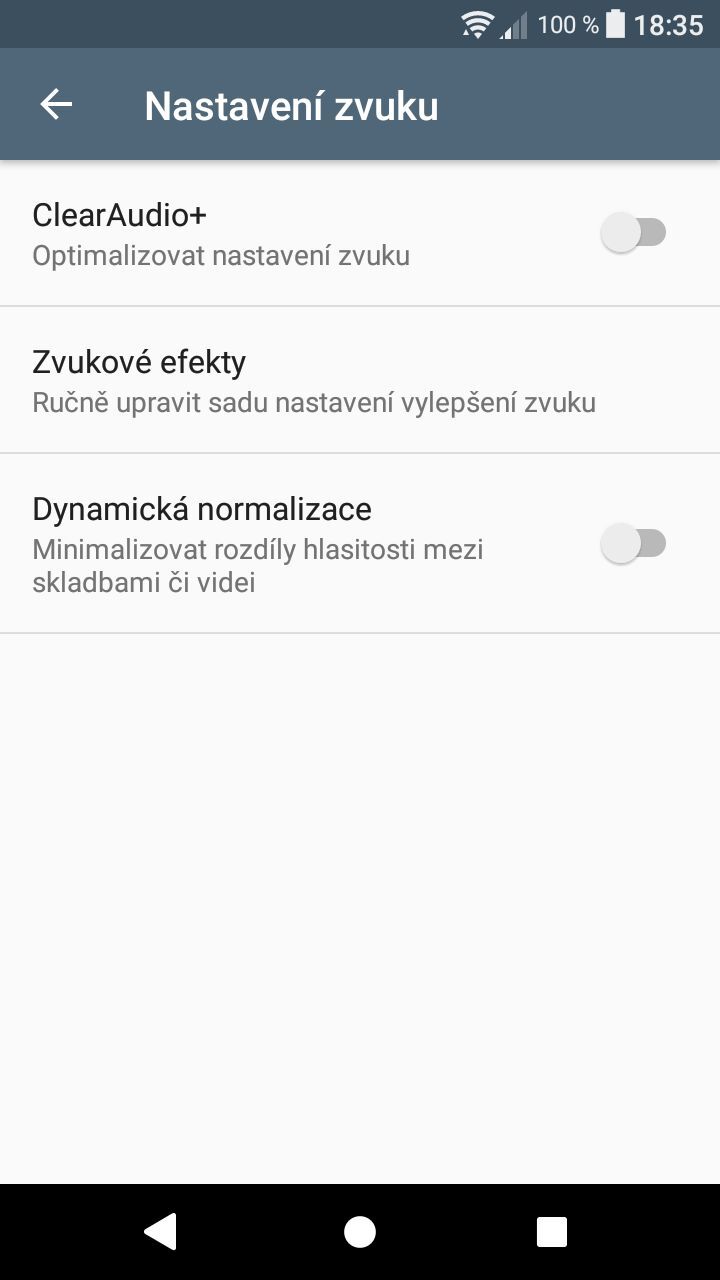Tap the Nastavení zvuku title text
Viewport: 720px width, 1280px height.
pyautogui.click(x=290, y=105)
